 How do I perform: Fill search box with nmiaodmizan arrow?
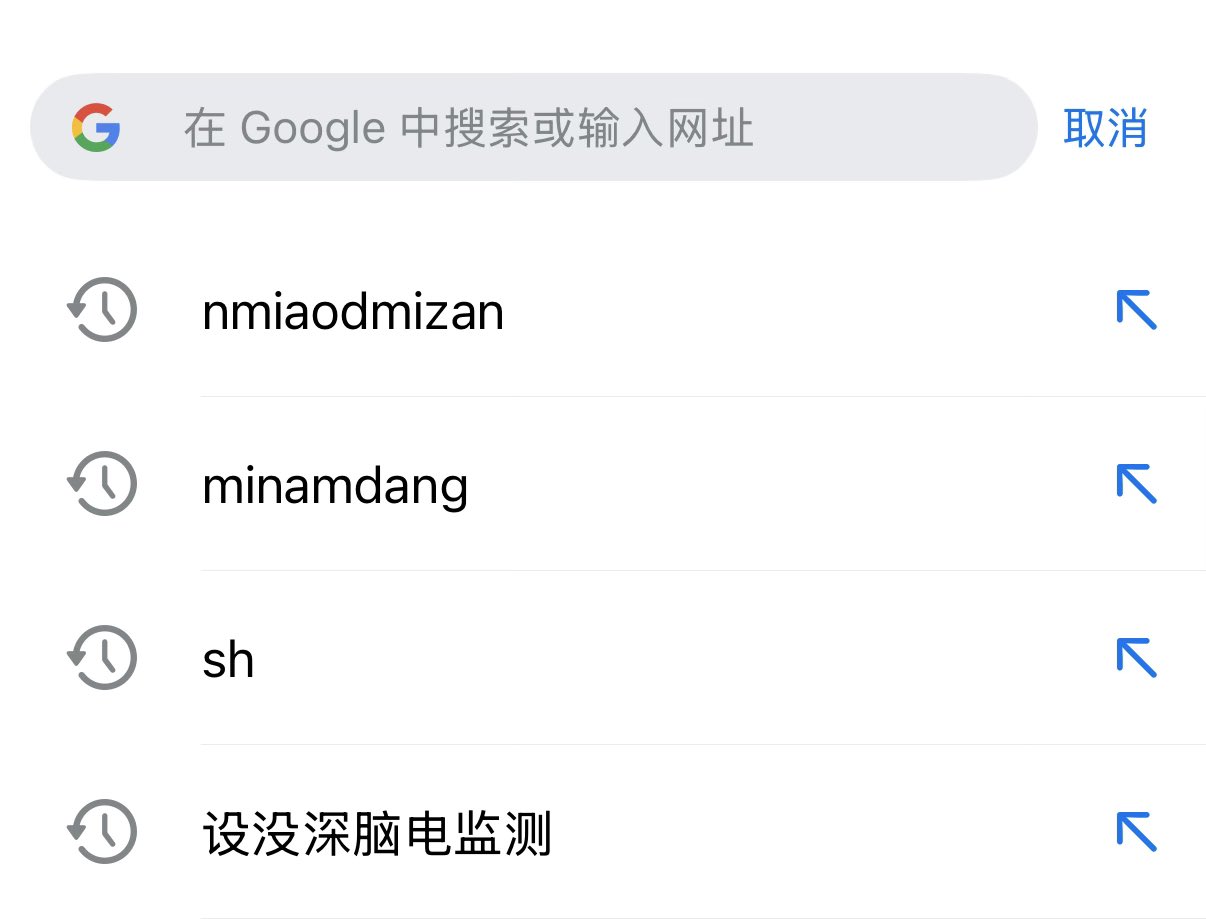(1136, 311)
